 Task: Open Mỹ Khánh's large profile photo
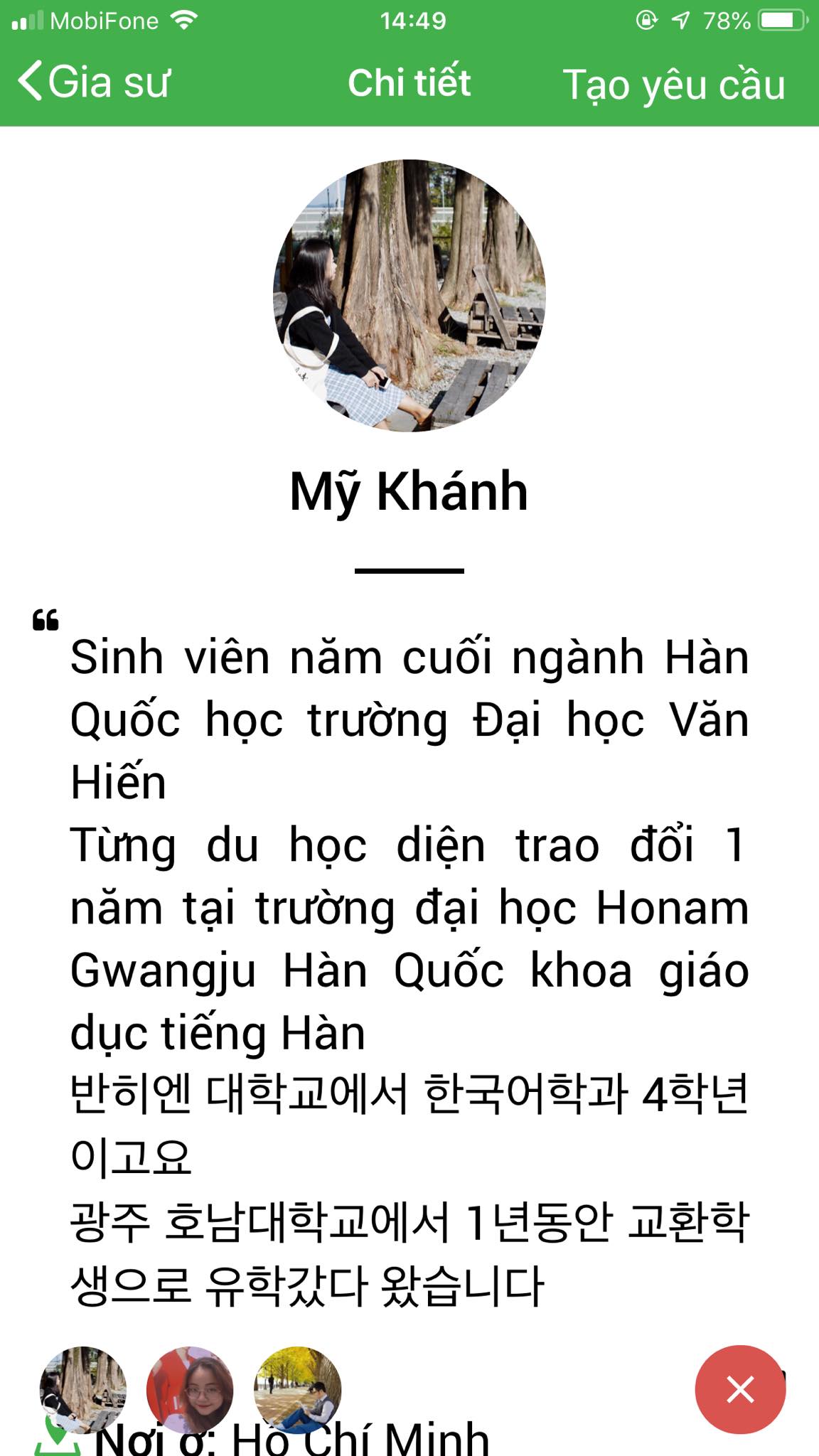point(409,295)
